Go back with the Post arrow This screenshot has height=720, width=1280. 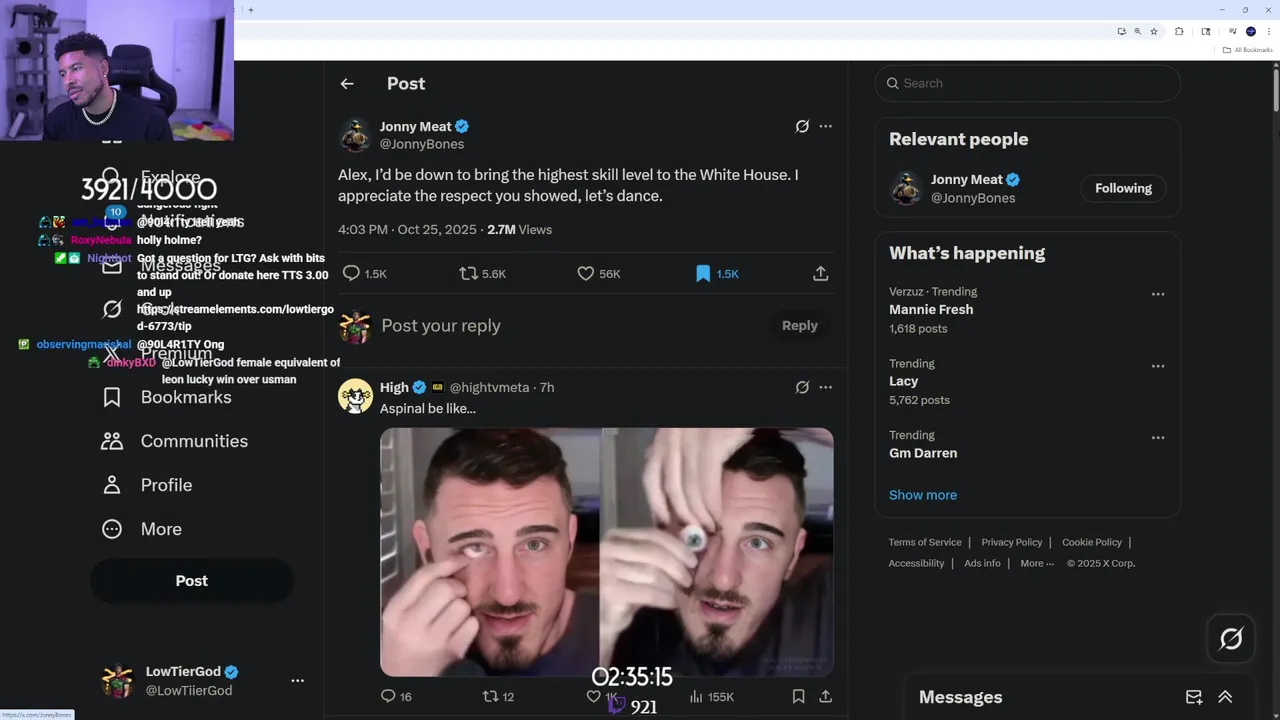pos(347,84)
